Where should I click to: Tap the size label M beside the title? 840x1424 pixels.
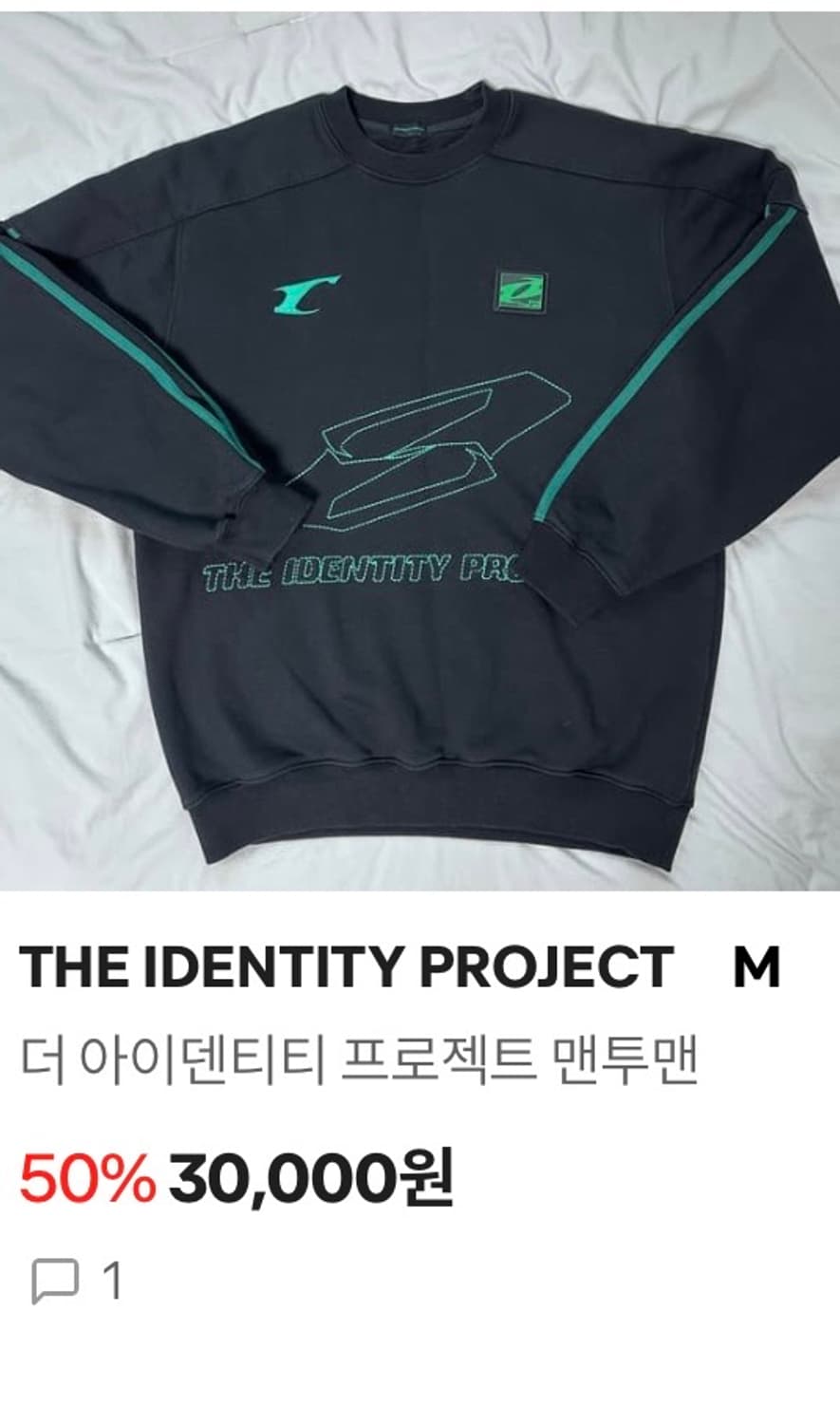pyautogui.click(x=759, y=964)
